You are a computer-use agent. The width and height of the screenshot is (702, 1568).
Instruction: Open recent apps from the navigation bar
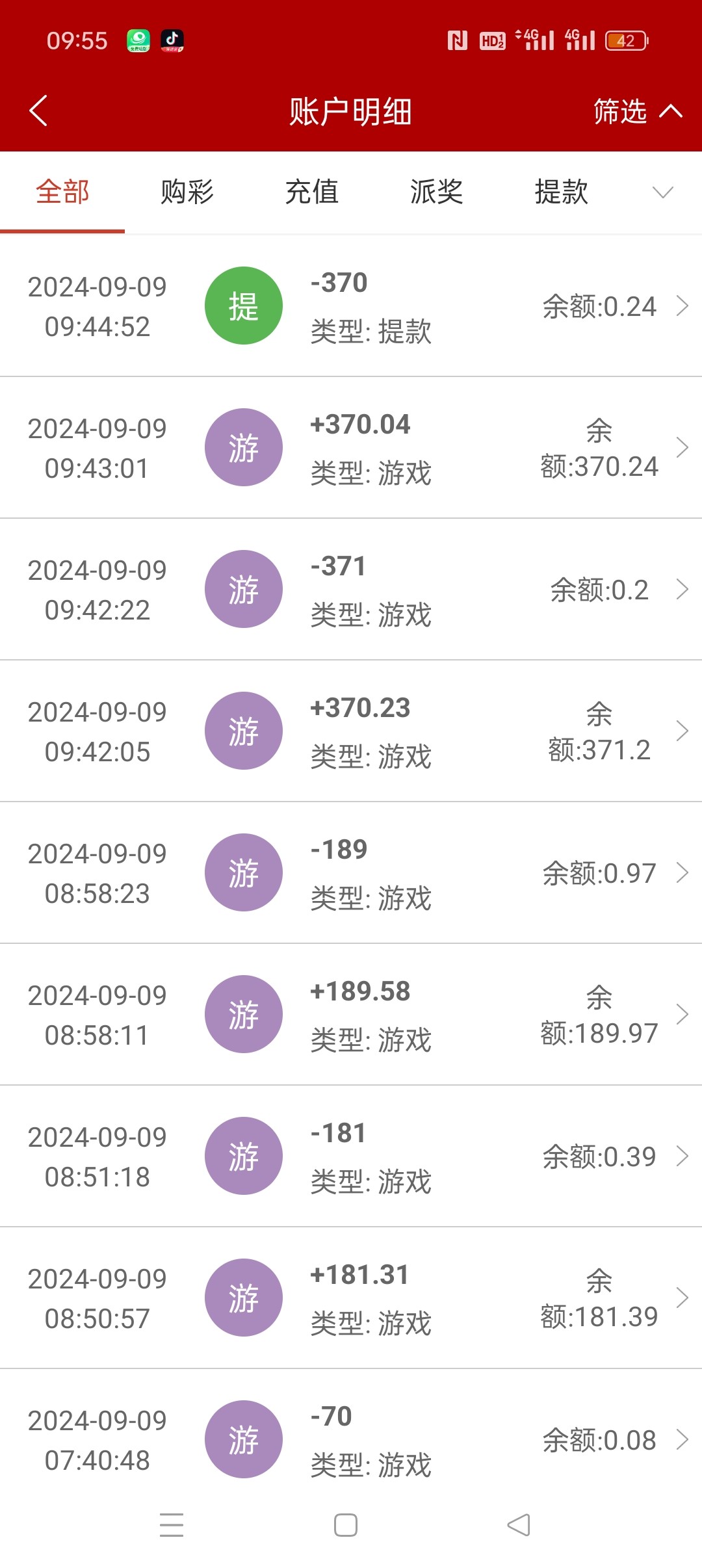point(172,1525)
